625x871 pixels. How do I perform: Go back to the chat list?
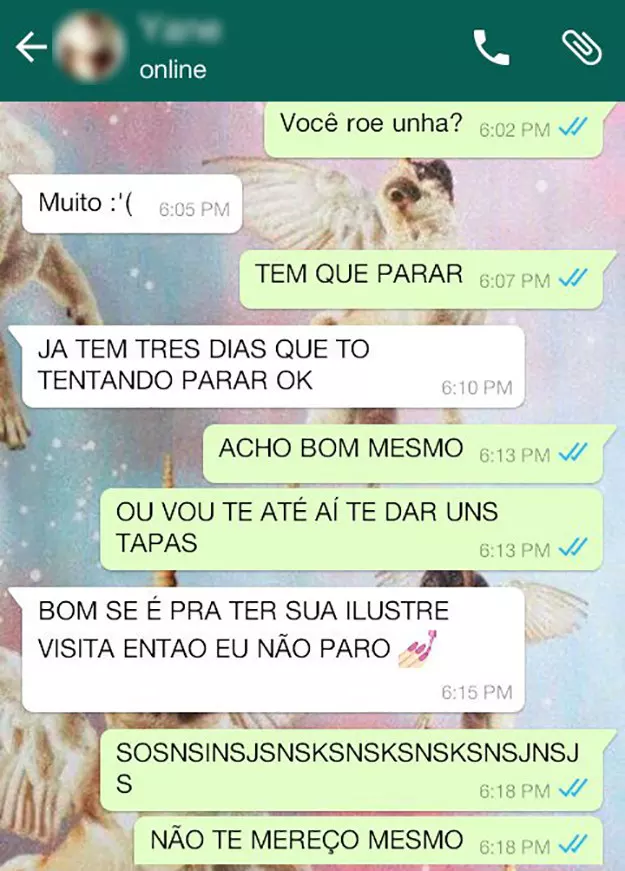point(31,48)
